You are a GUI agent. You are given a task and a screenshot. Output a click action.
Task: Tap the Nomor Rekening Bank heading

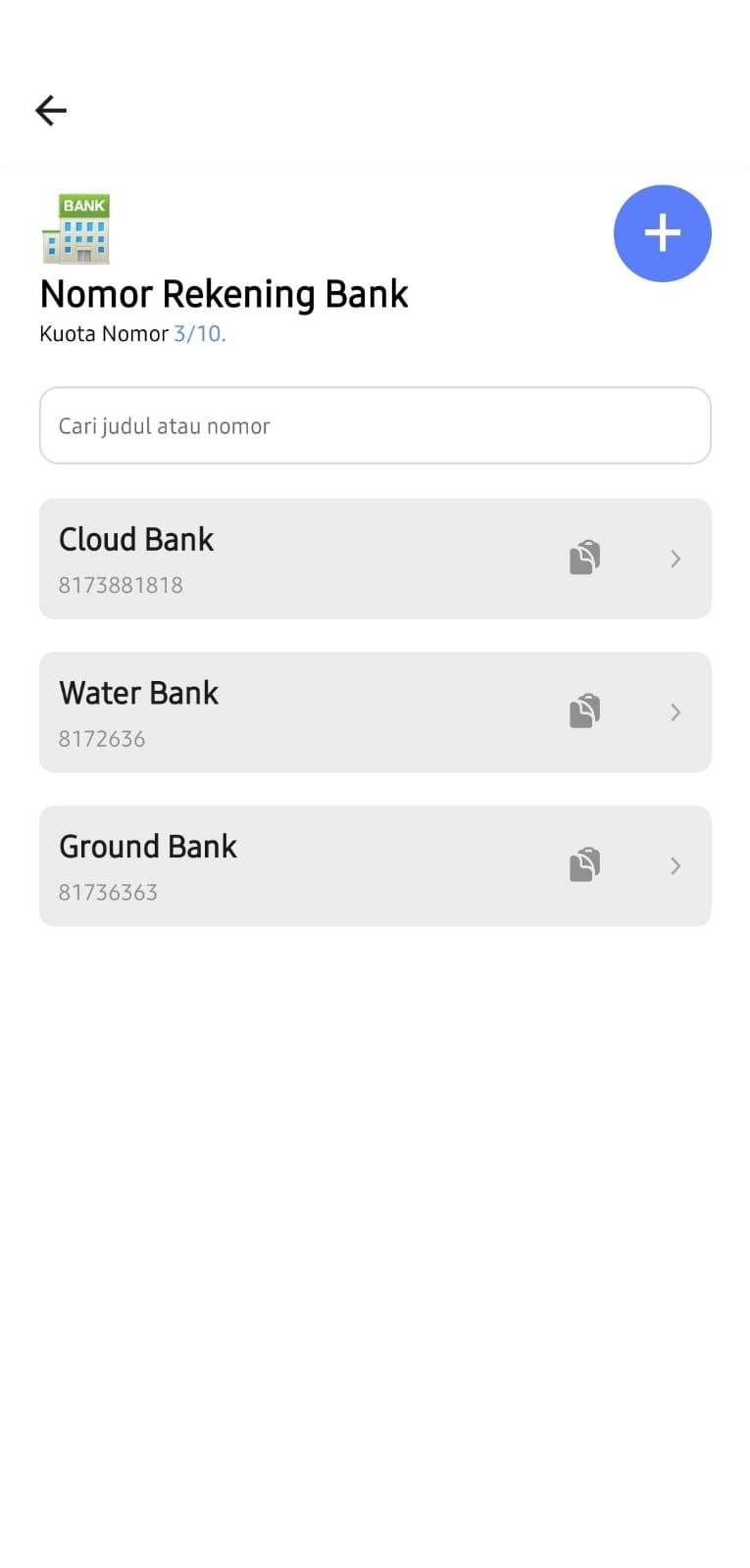(x=224, y=293)
